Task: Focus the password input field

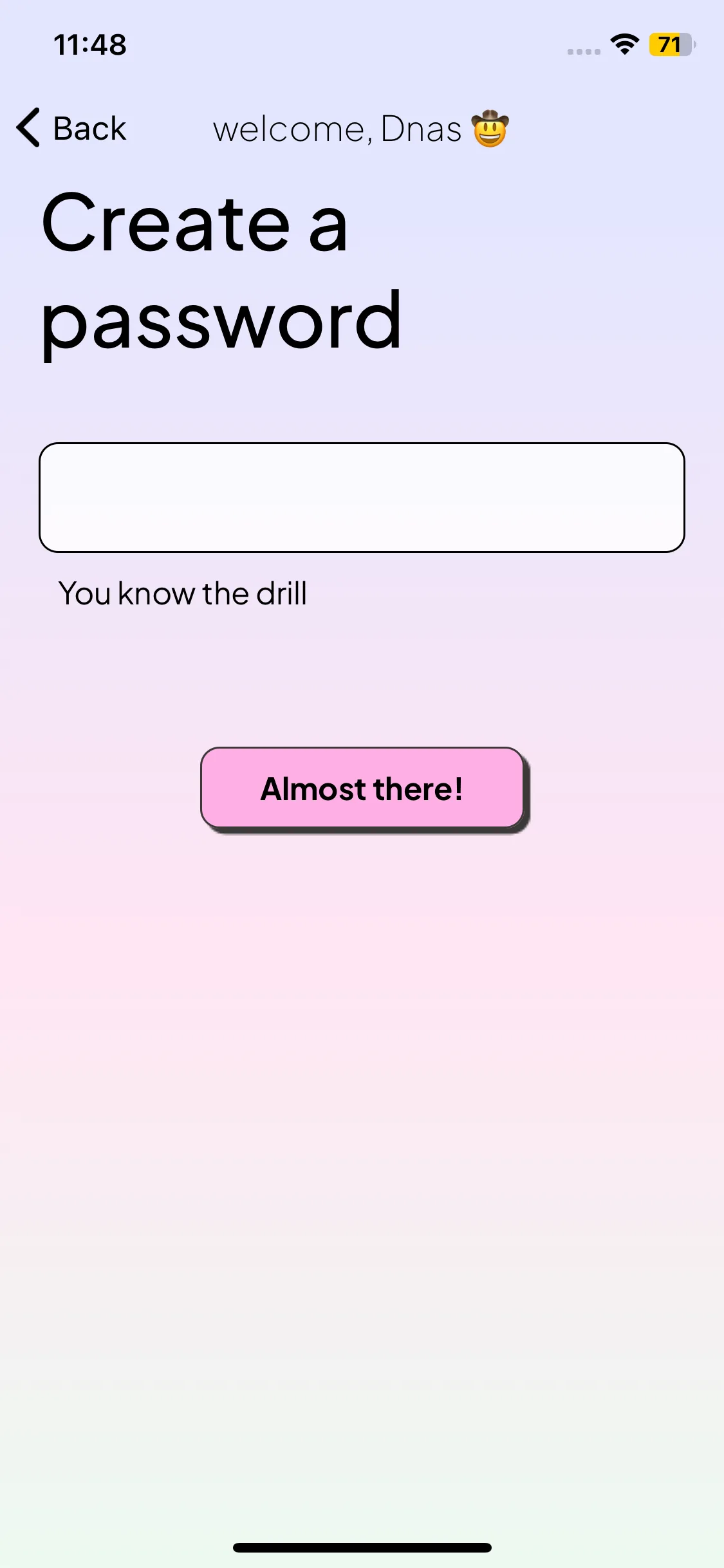Action: point(362,497)
